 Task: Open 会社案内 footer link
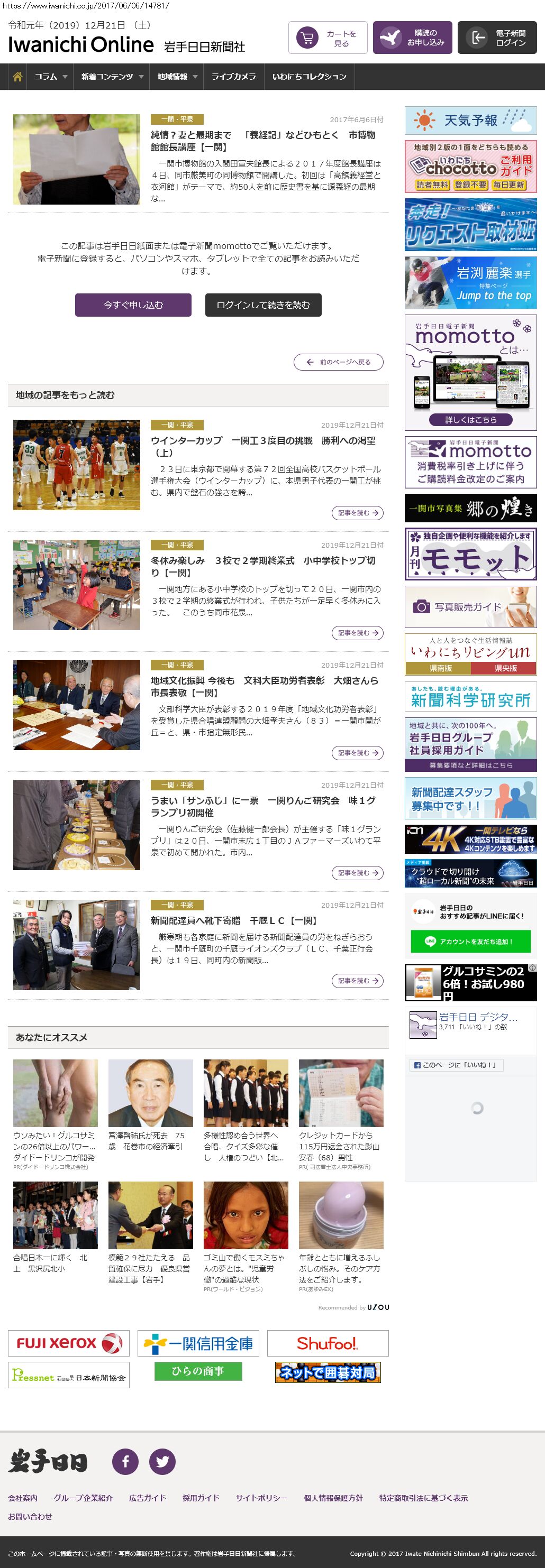point(23,1497)
